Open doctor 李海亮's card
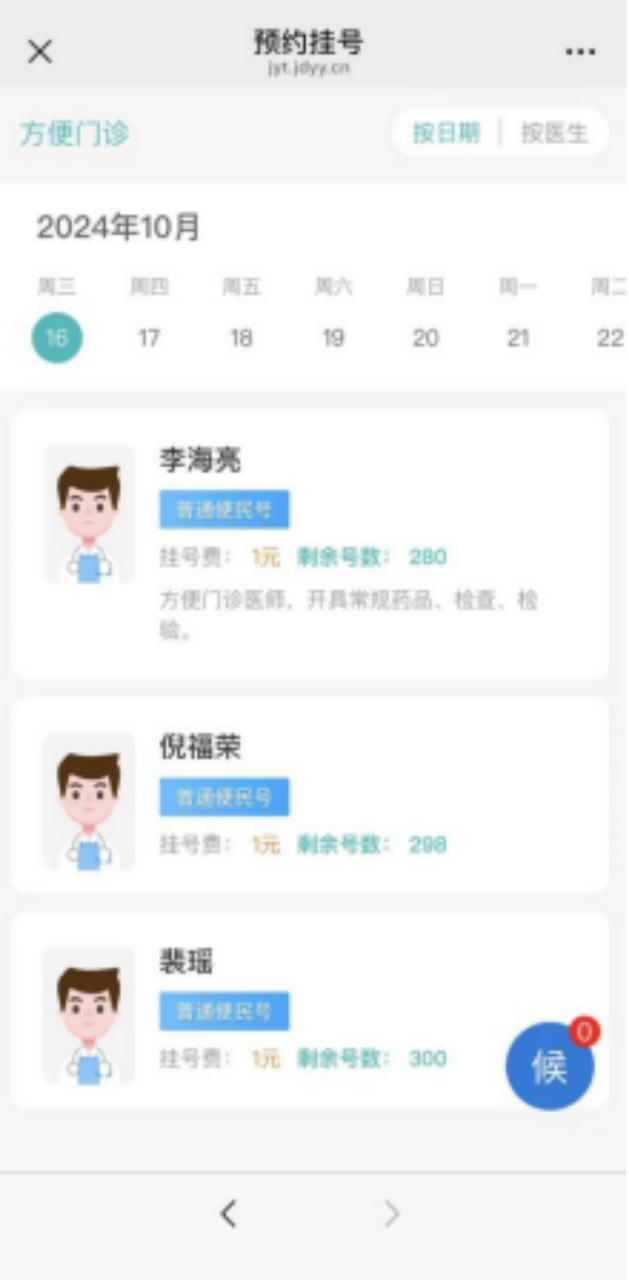This screenshot has width=629, height=1280. [x=310, y=543]
